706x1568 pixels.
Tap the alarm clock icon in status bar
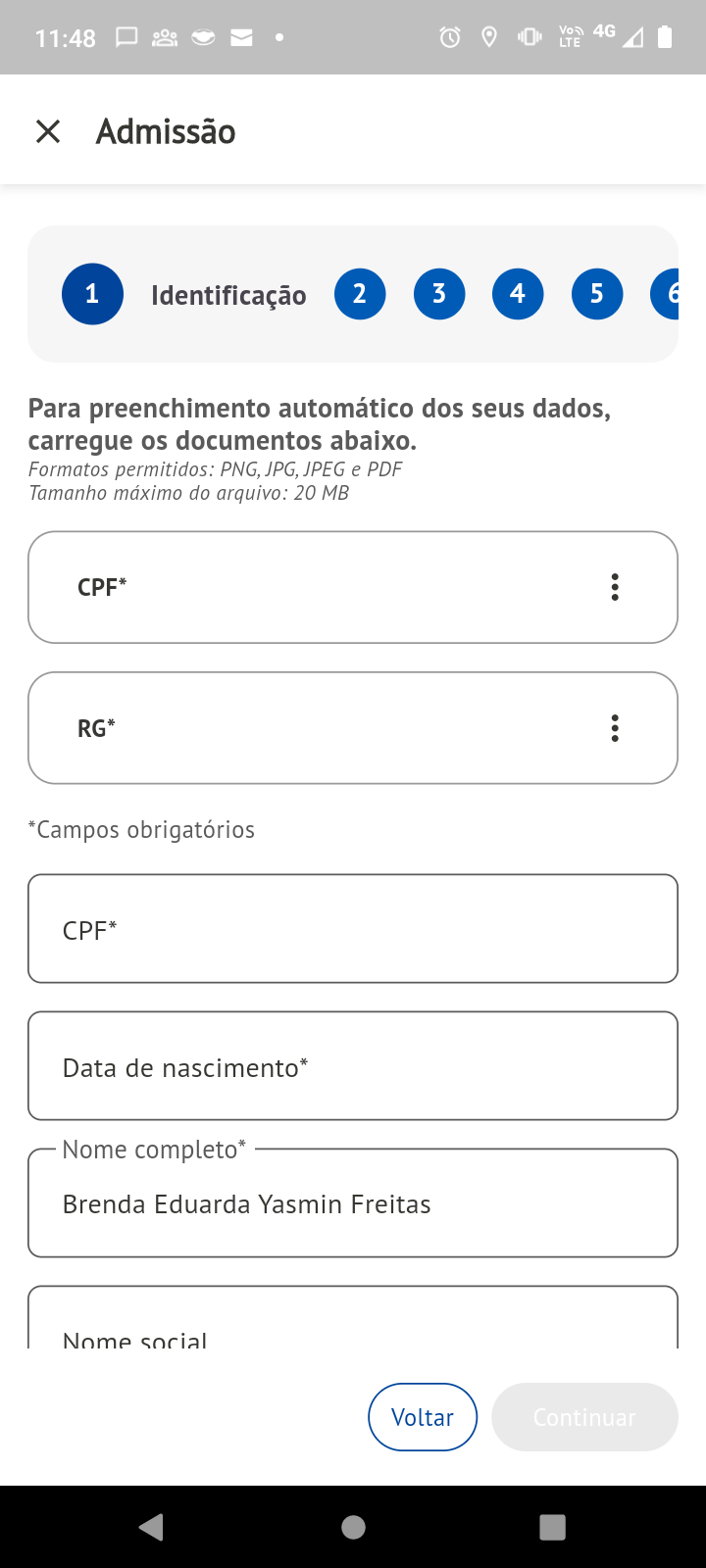449,37
